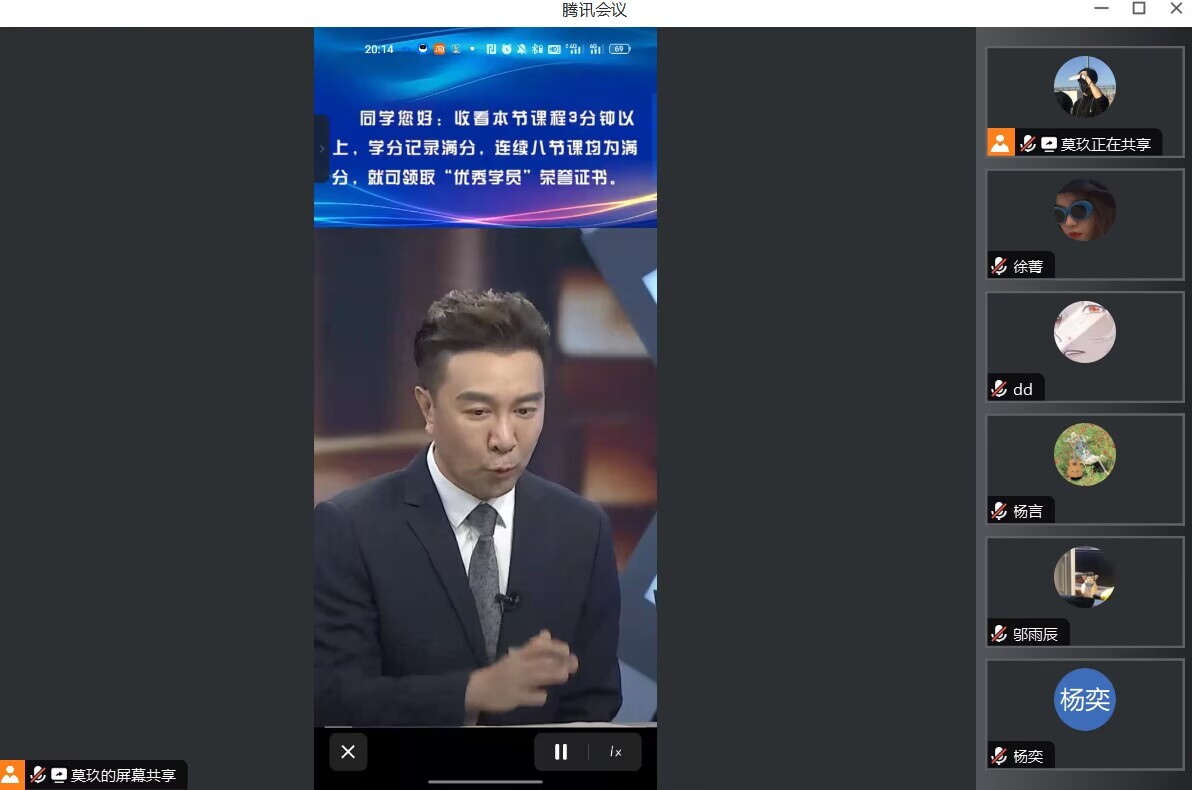Maximize the Tencent Meeting window
This screenshot has height=790, width=1192.
click(1138, 9)
